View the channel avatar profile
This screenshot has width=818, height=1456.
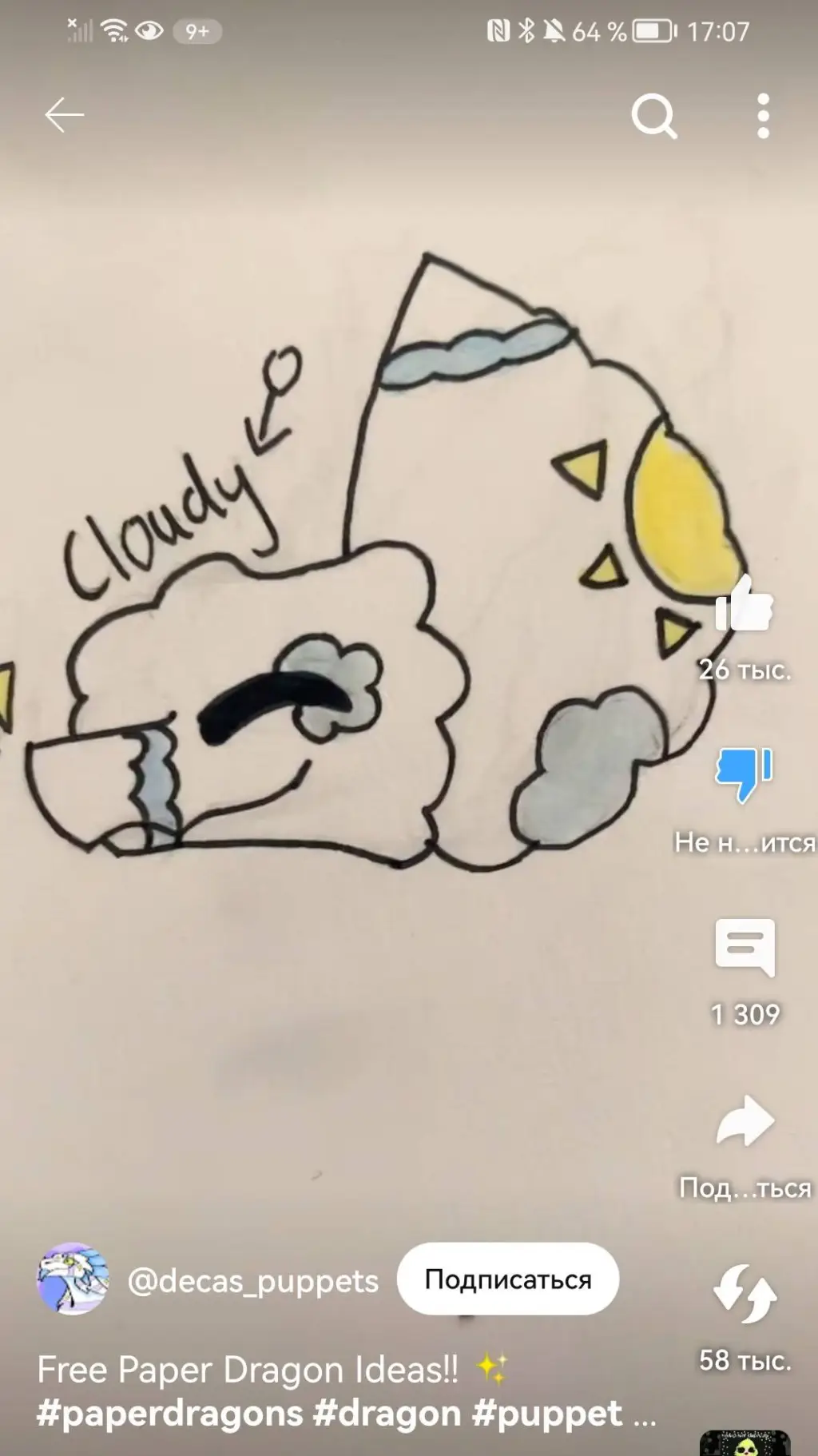click(x=73, y=1279)
